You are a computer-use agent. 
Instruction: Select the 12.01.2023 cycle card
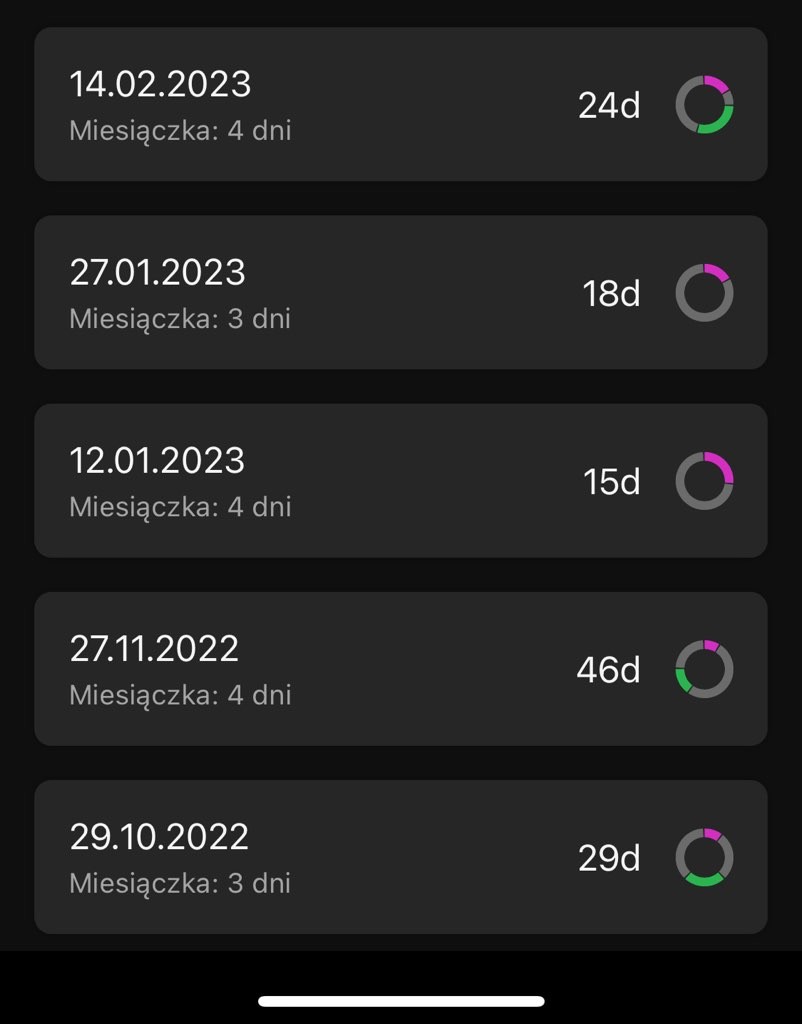coord(400,481)
